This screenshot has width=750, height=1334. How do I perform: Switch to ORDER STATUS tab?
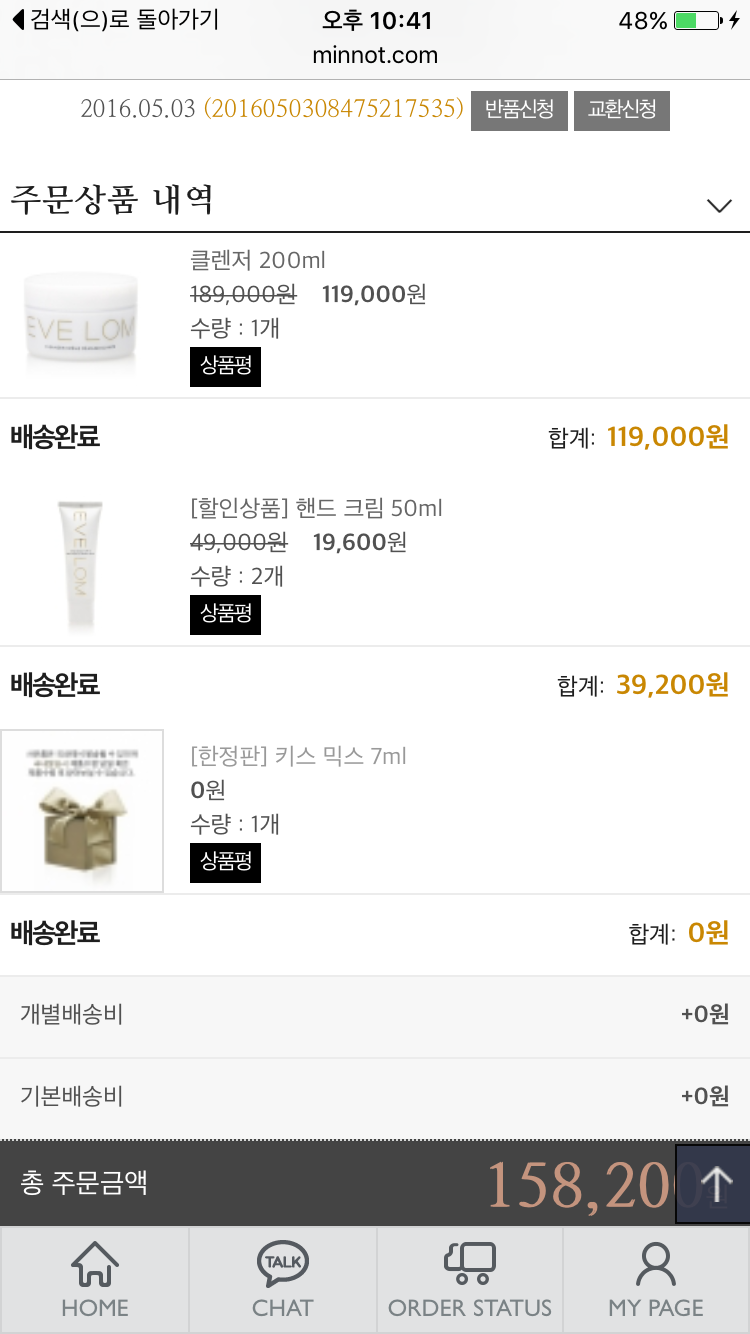tap(469, 1280)
